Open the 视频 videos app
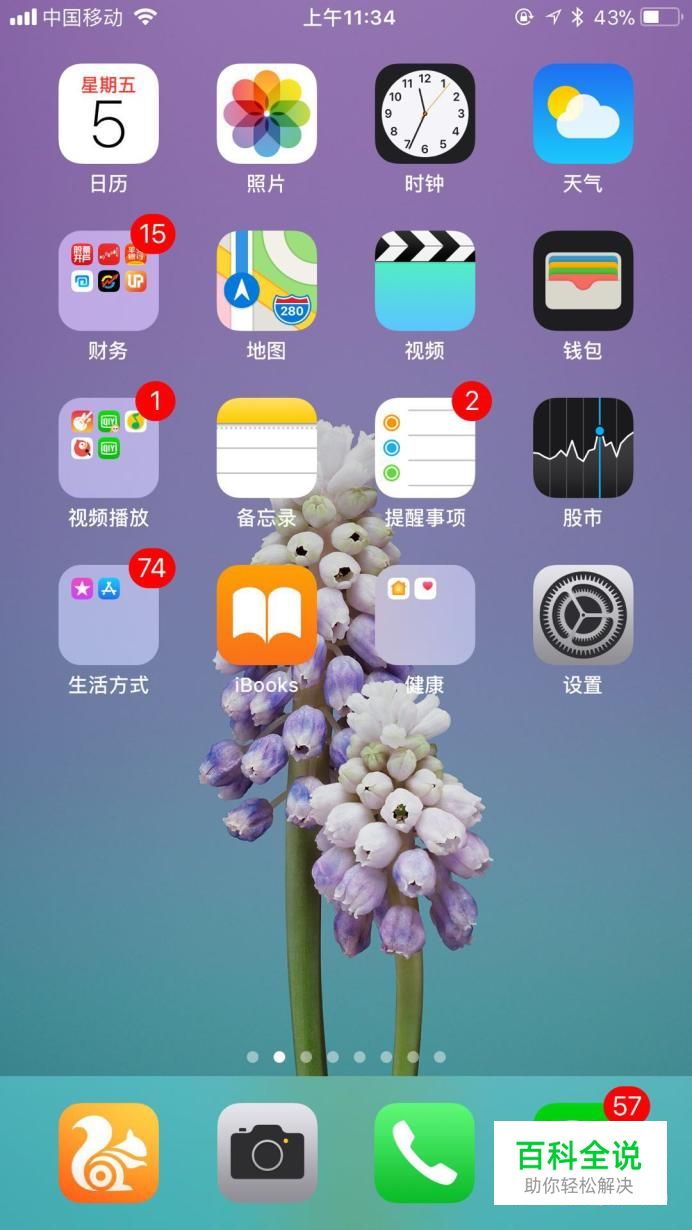Image resolution: width=692 pixels, height=1230 pixels. tap(424, 281)
